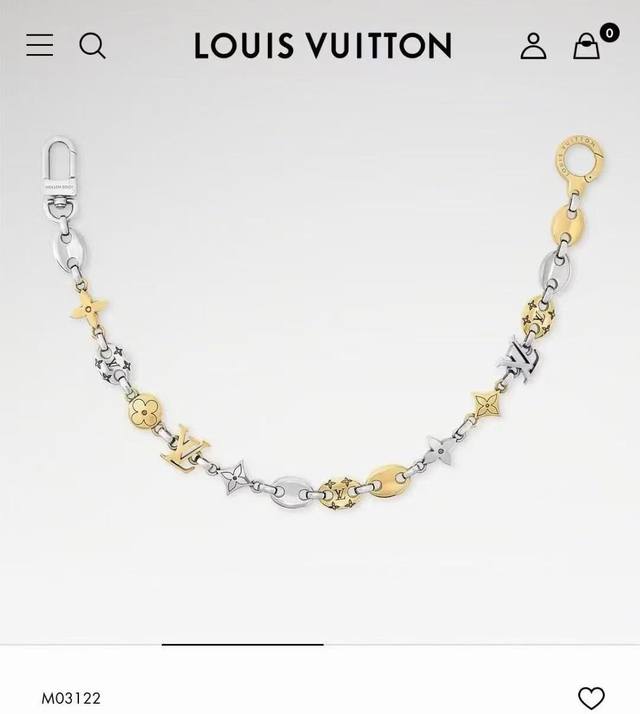The height and width of the screenshot is (714, 640).
Task: Open the hamburger menu
Action: [40, 45]
